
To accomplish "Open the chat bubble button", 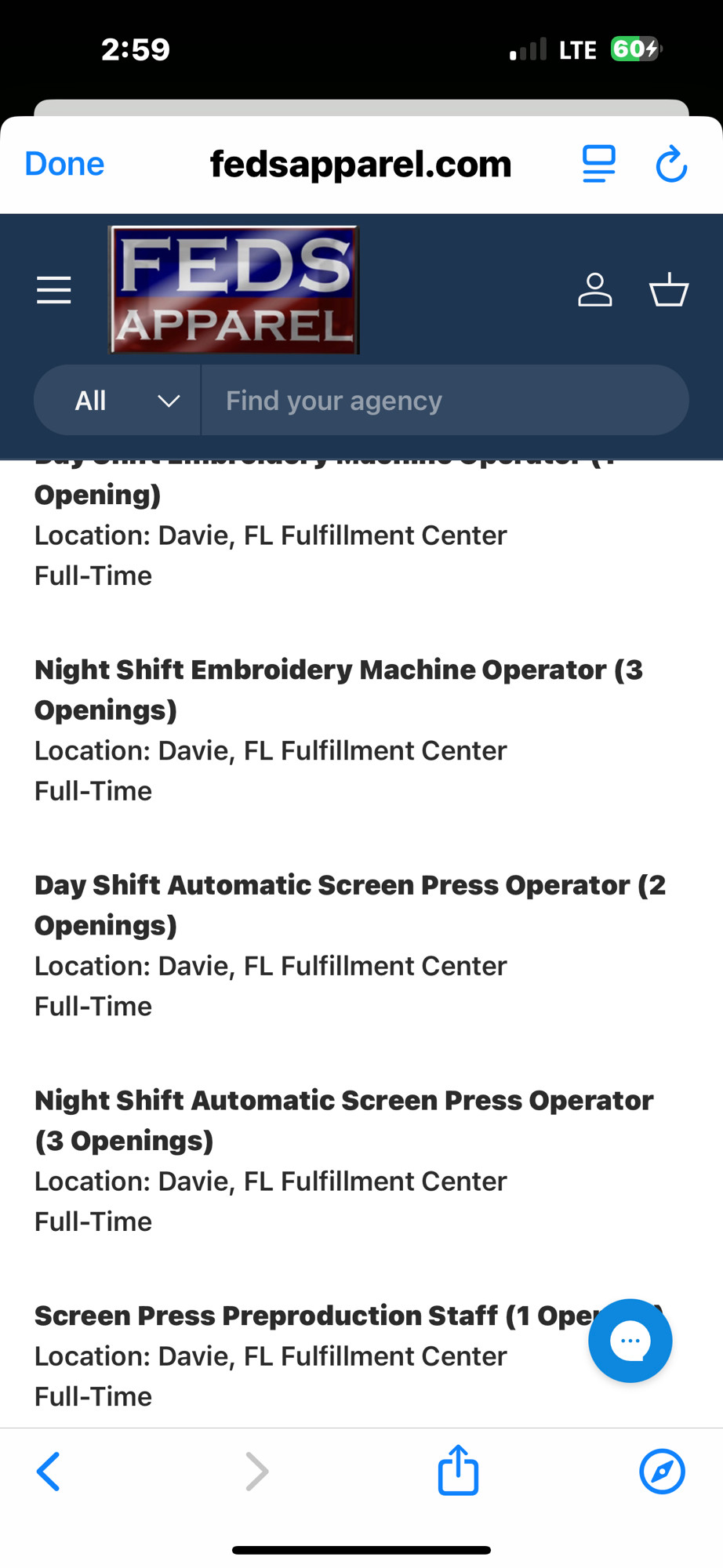I will pyautogui.click(x=630, y=1341).
